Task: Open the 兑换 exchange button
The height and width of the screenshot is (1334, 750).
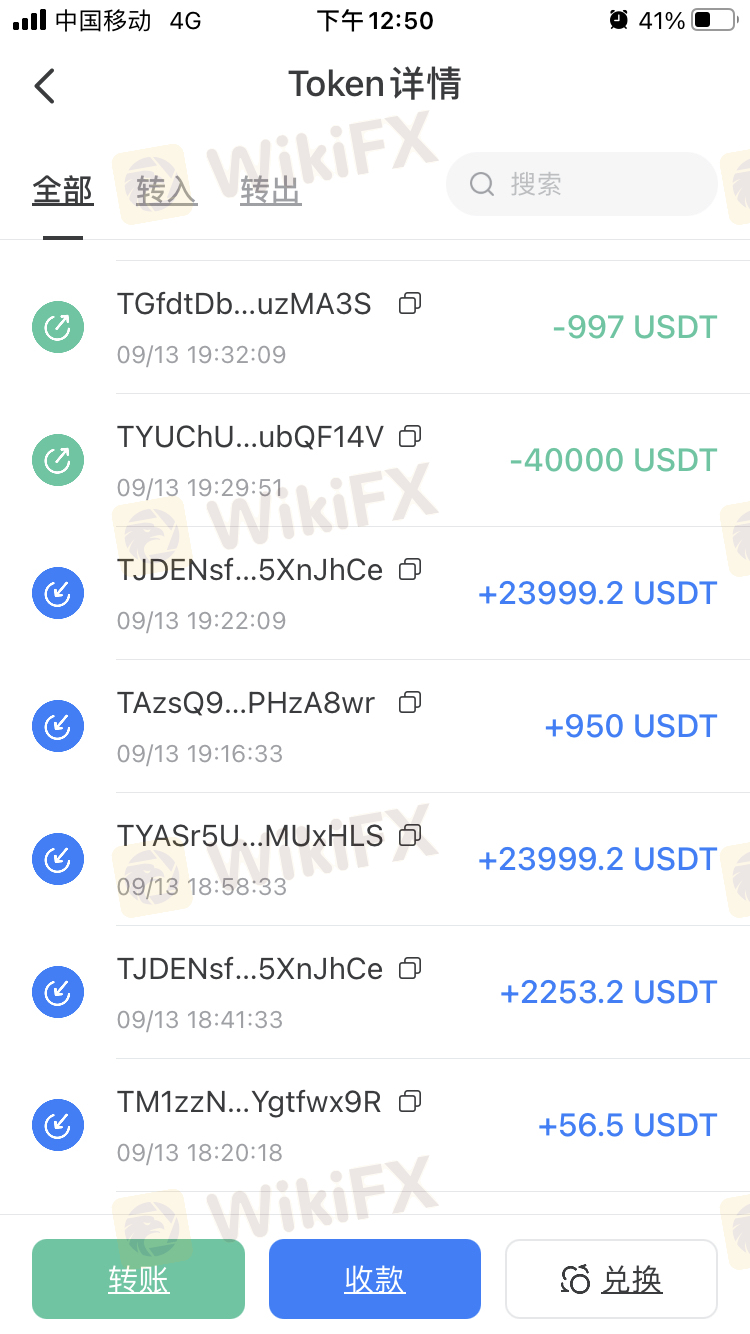Action: pos(611,1279)
